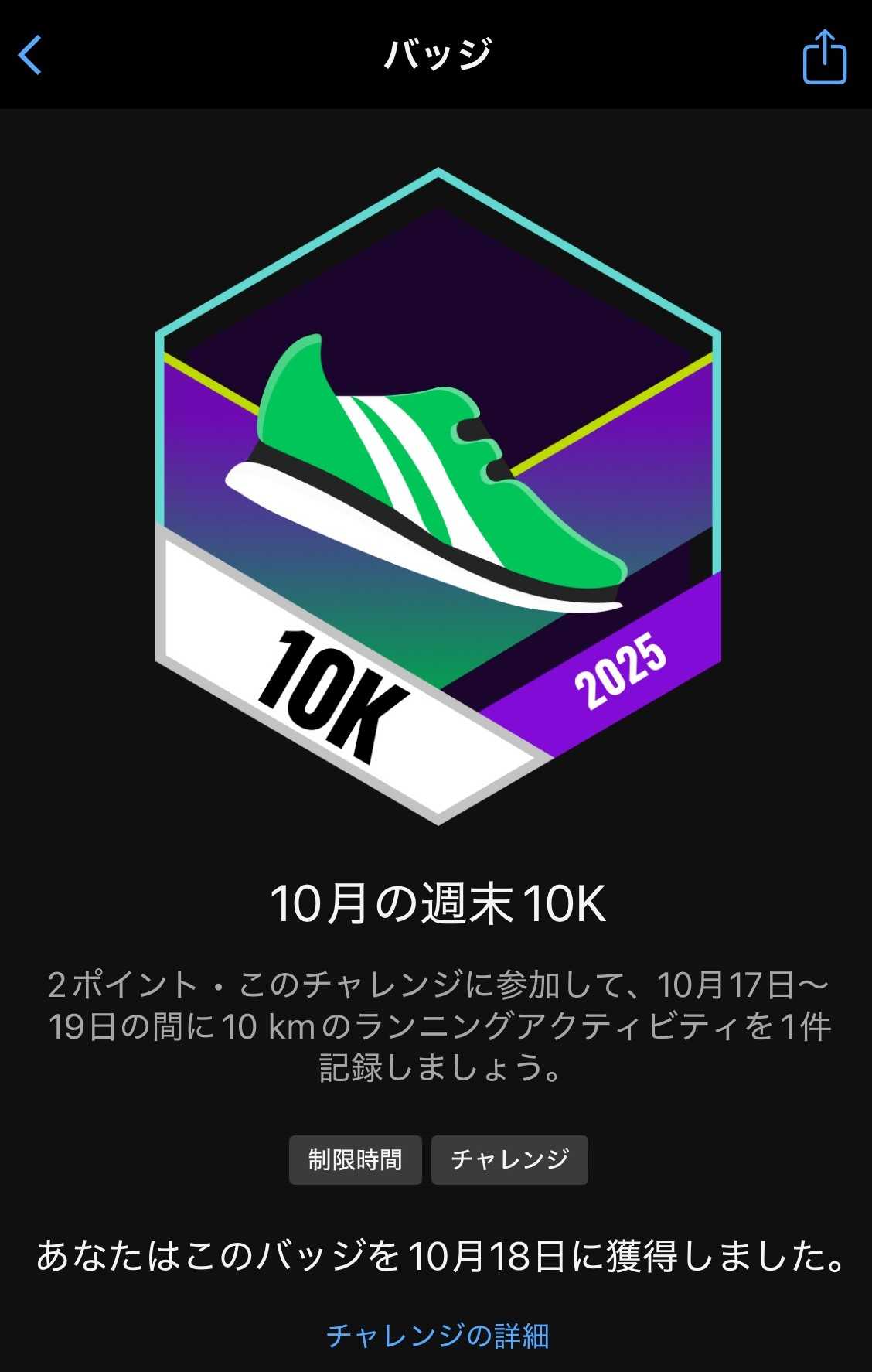872x1372 pixels.
Task: Open the チャレンジの詳細 link
Action: [438, 1336]
